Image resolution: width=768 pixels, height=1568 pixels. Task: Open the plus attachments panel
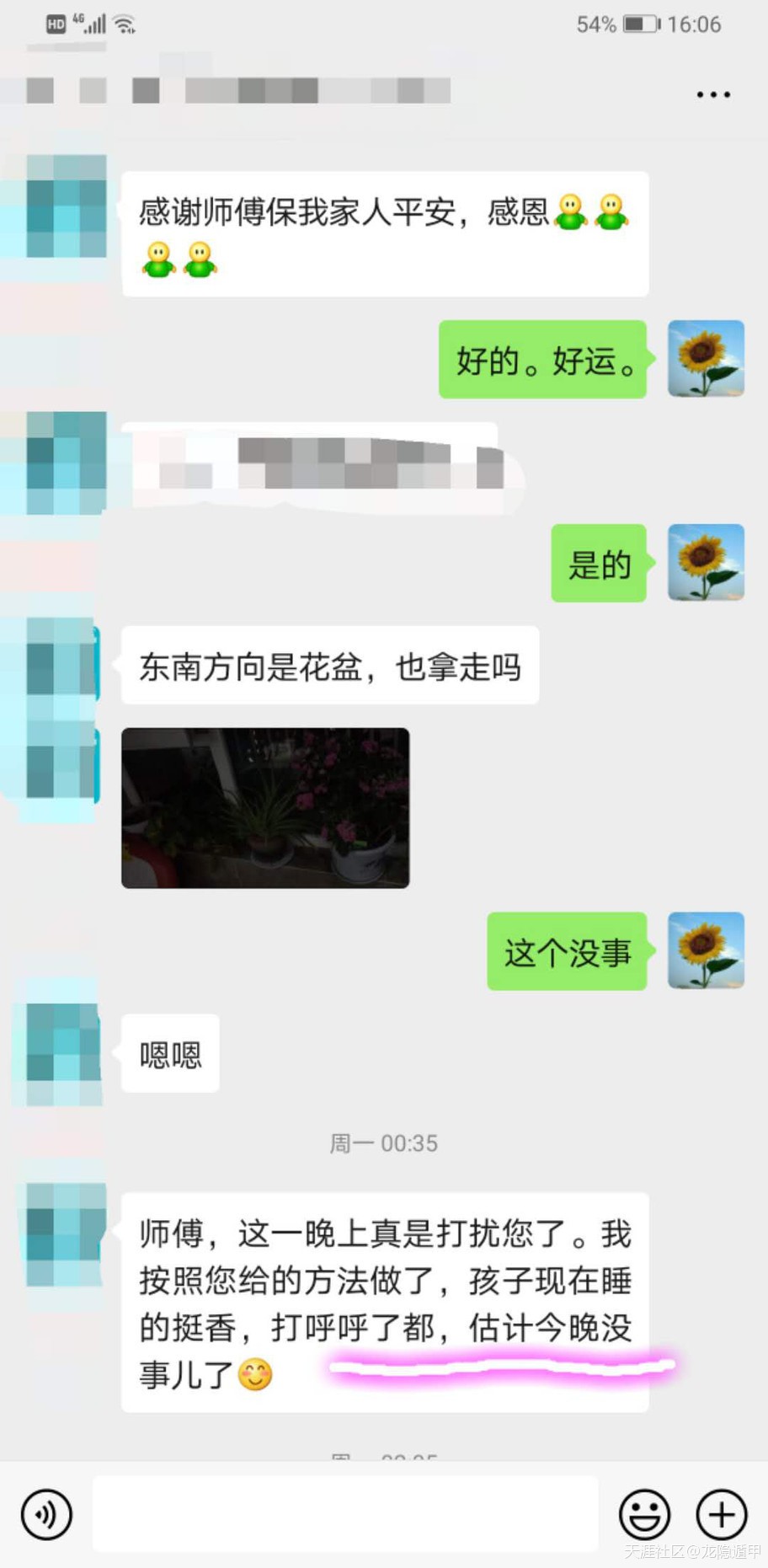tap(721, 1514)
